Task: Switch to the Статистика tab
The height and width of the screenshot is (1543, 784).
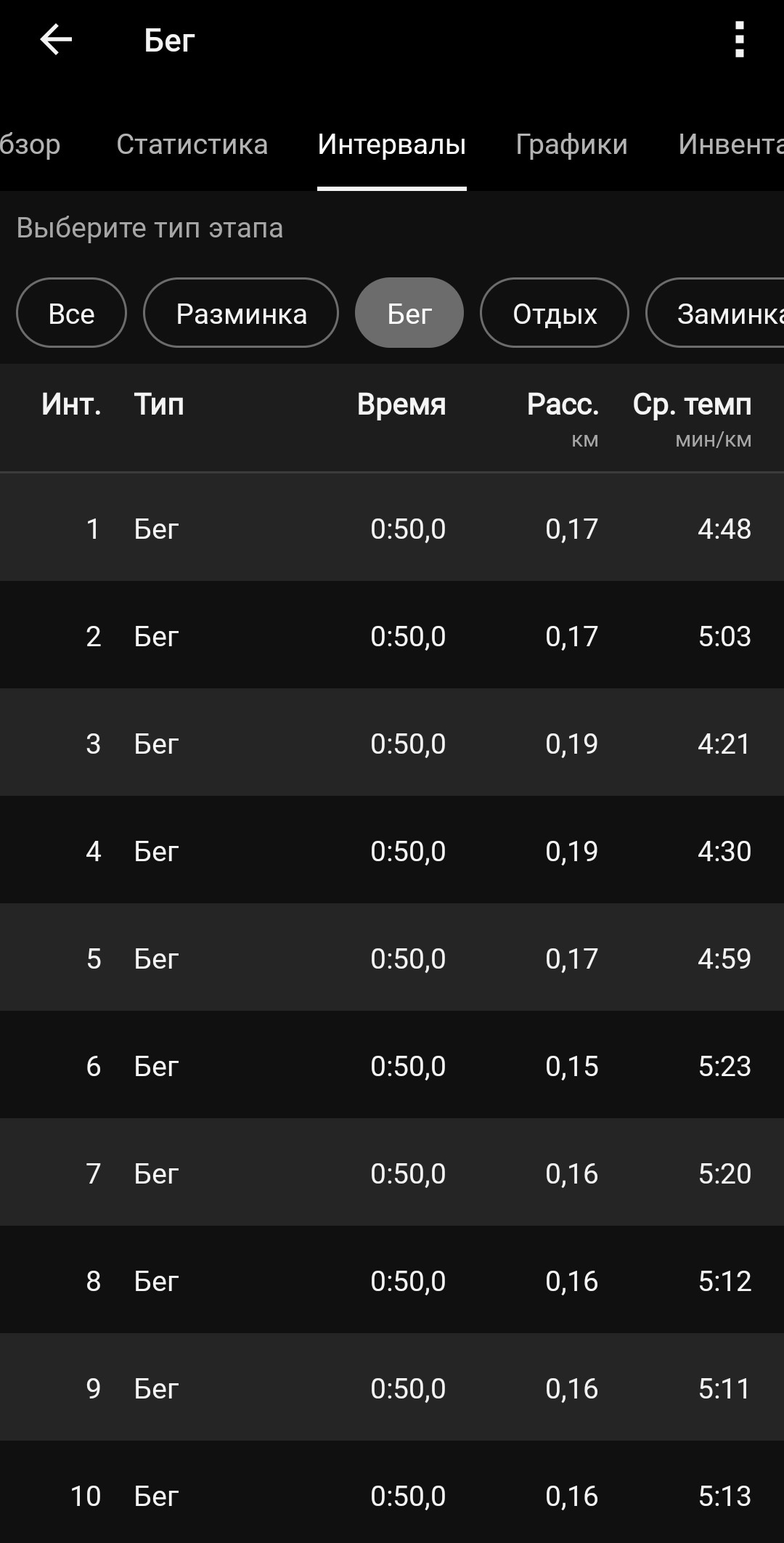Action: [x=192, y=144]
